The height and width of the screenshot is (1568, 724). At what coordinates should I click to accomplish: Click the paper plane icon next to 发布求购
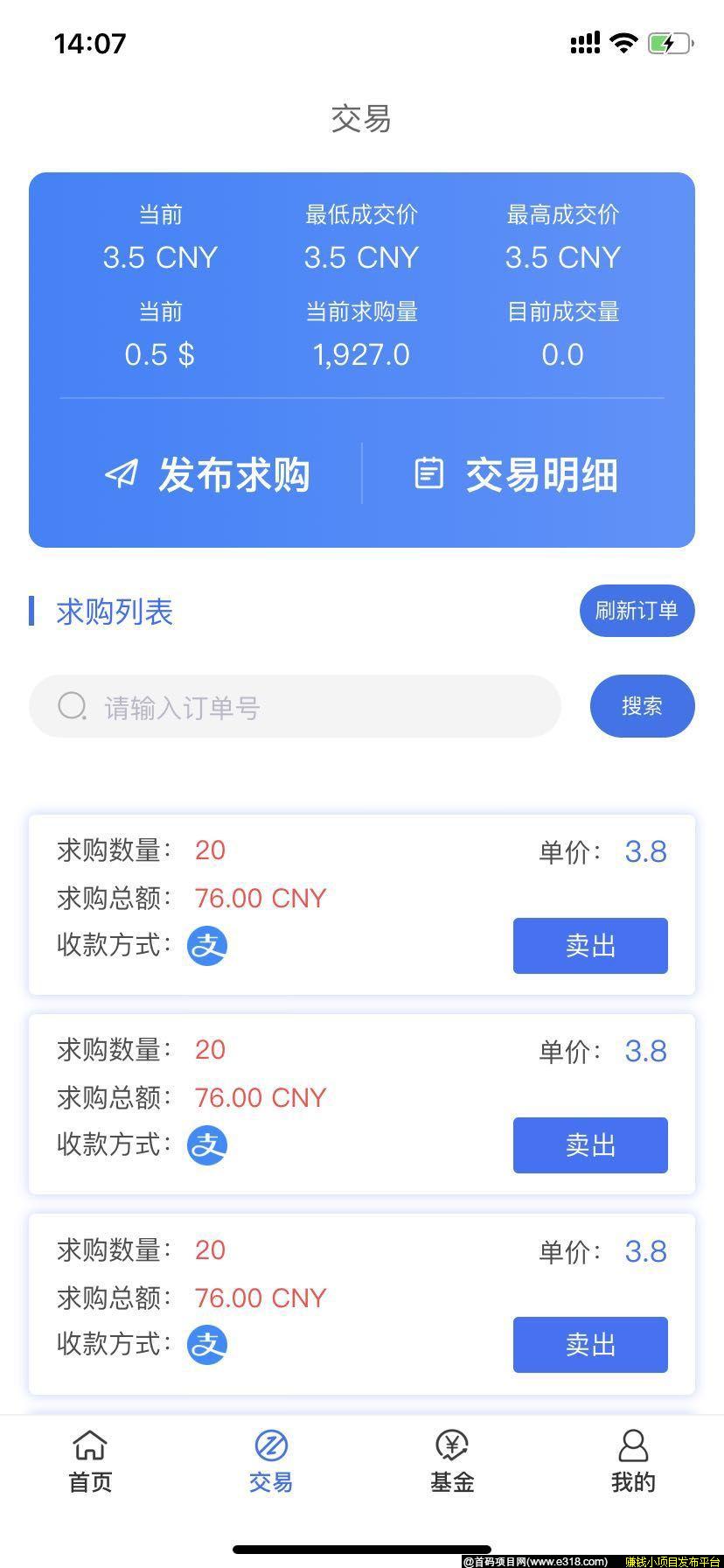tap(122, 474)
